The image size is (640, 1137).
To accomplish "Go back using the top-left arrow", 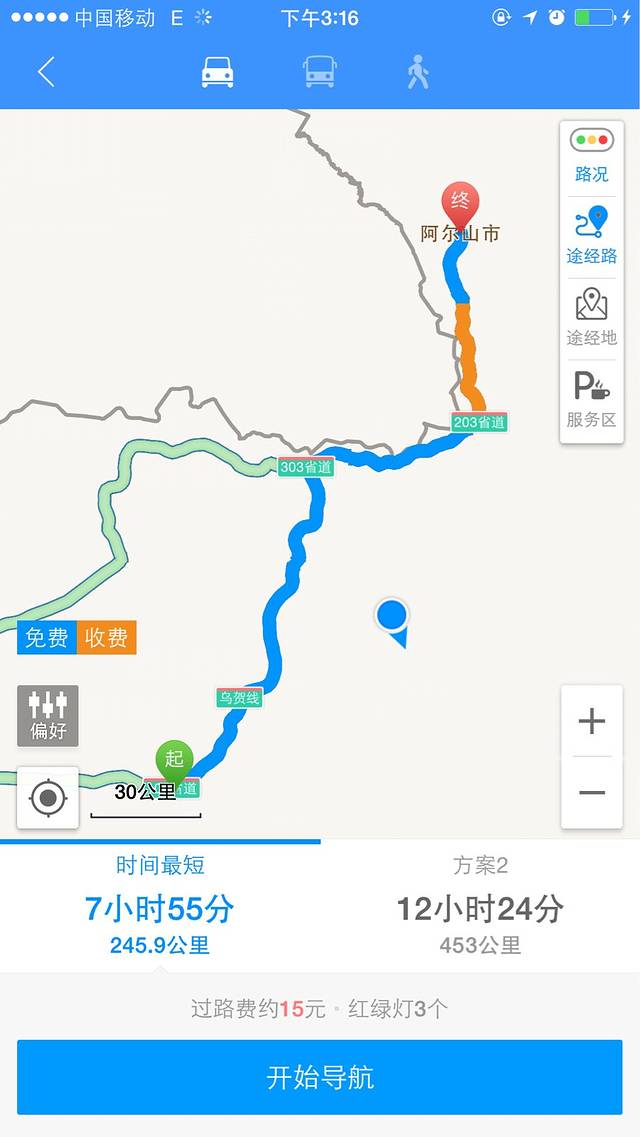I will coord(46,72).
